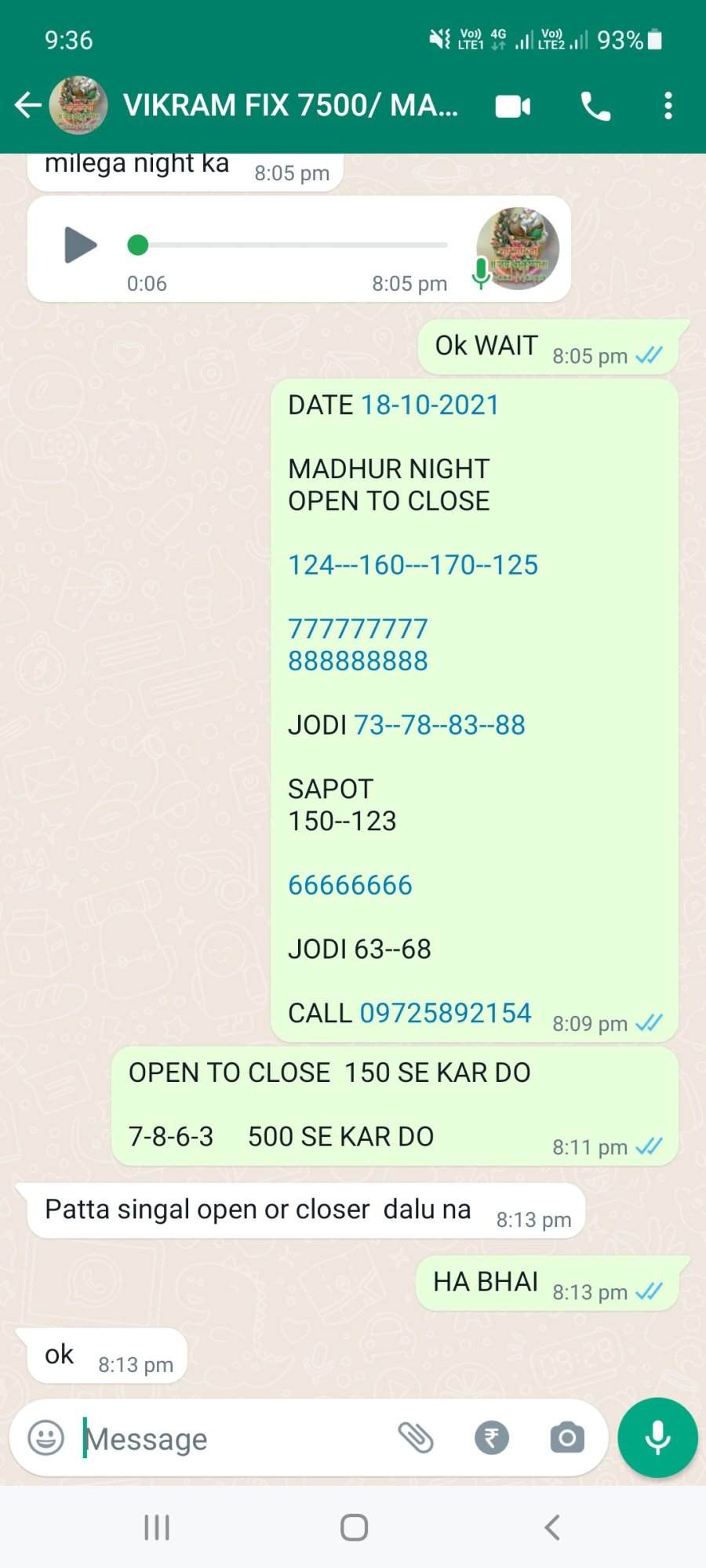Screen dimensions: 706x1568
Task: Go back to the chat list
Action: (x=28, y=105)
